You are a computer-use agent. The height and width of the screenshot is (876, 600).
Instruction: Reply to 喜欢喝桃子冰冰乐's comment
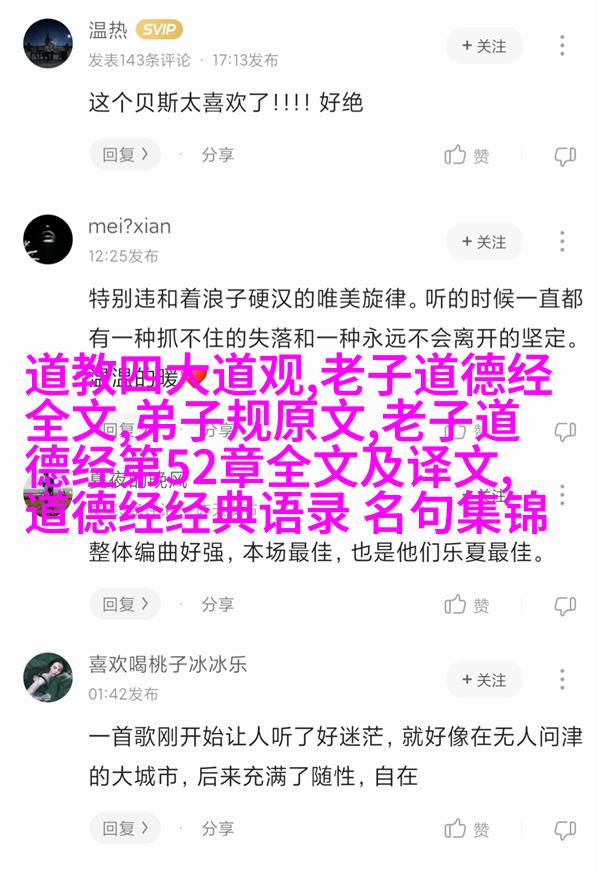pos(125,829)
